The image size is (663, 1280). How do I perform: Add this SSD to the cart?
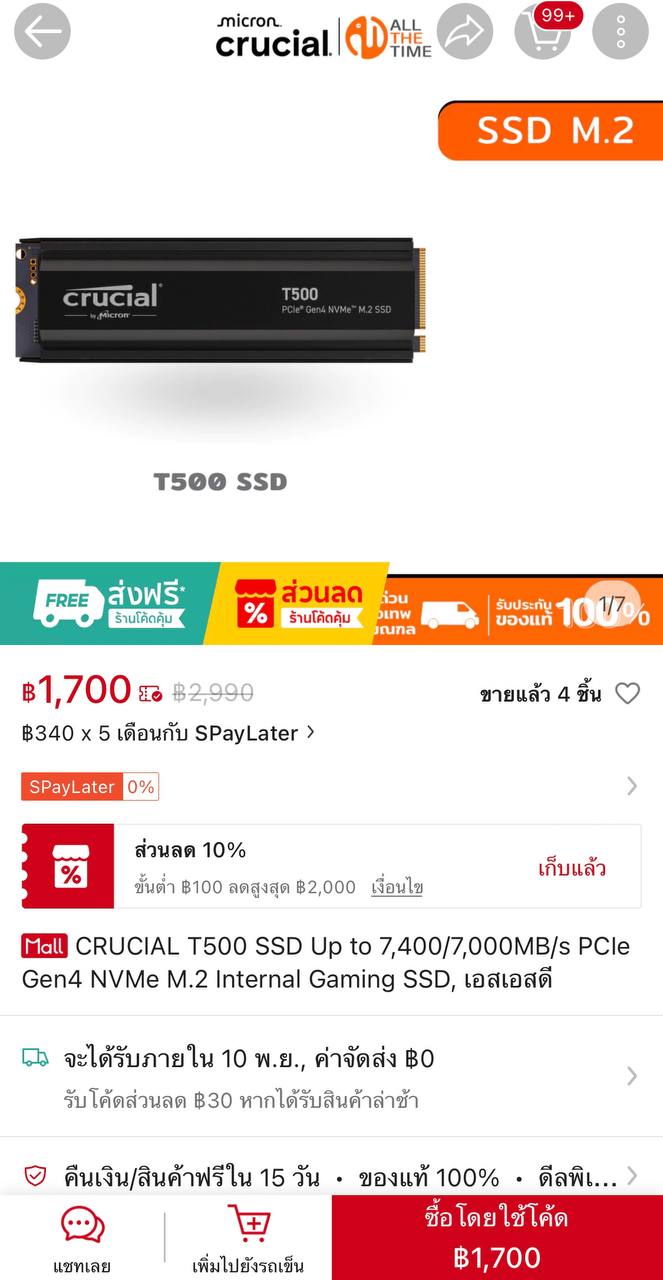(248, 1238)
